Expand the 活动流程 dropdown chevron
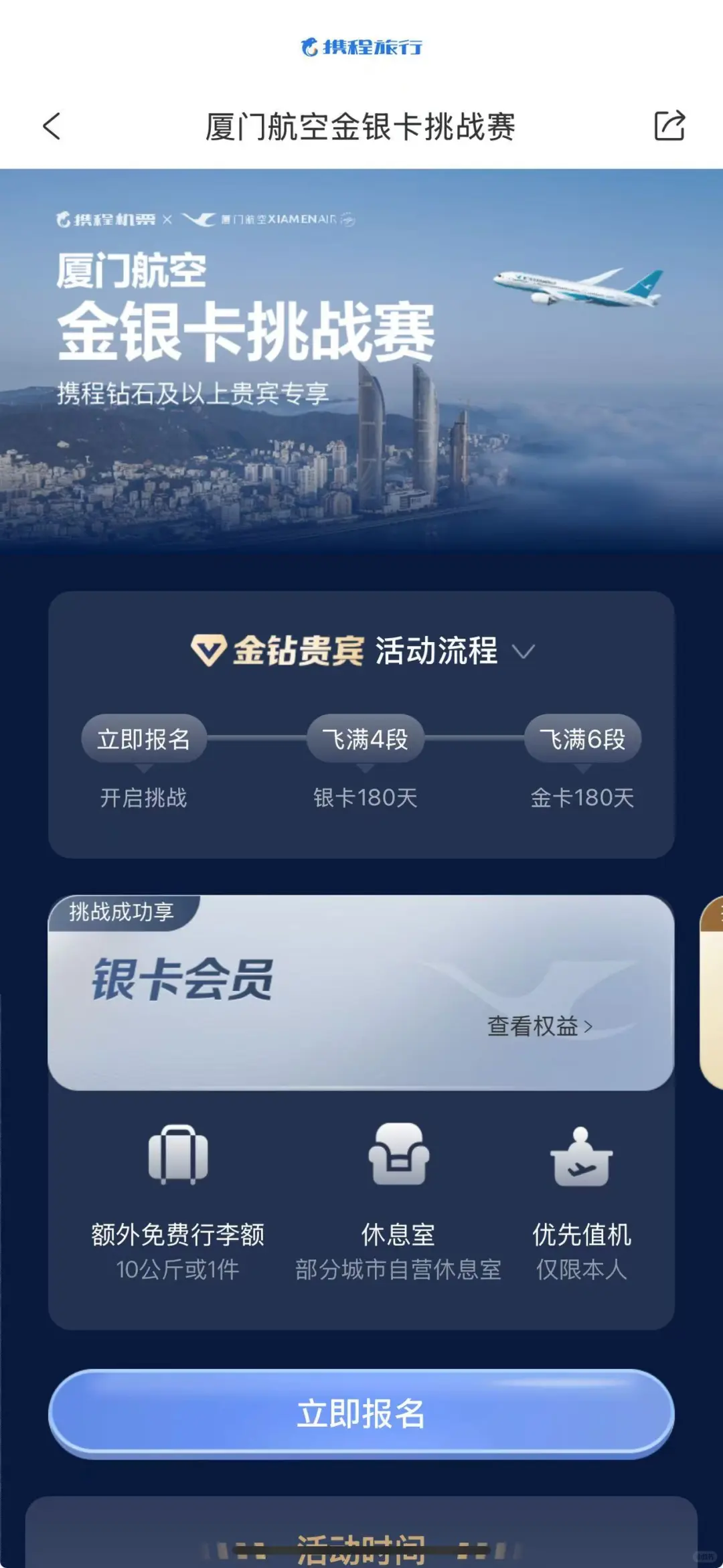Screen dimensions: 723x1568 523,651
